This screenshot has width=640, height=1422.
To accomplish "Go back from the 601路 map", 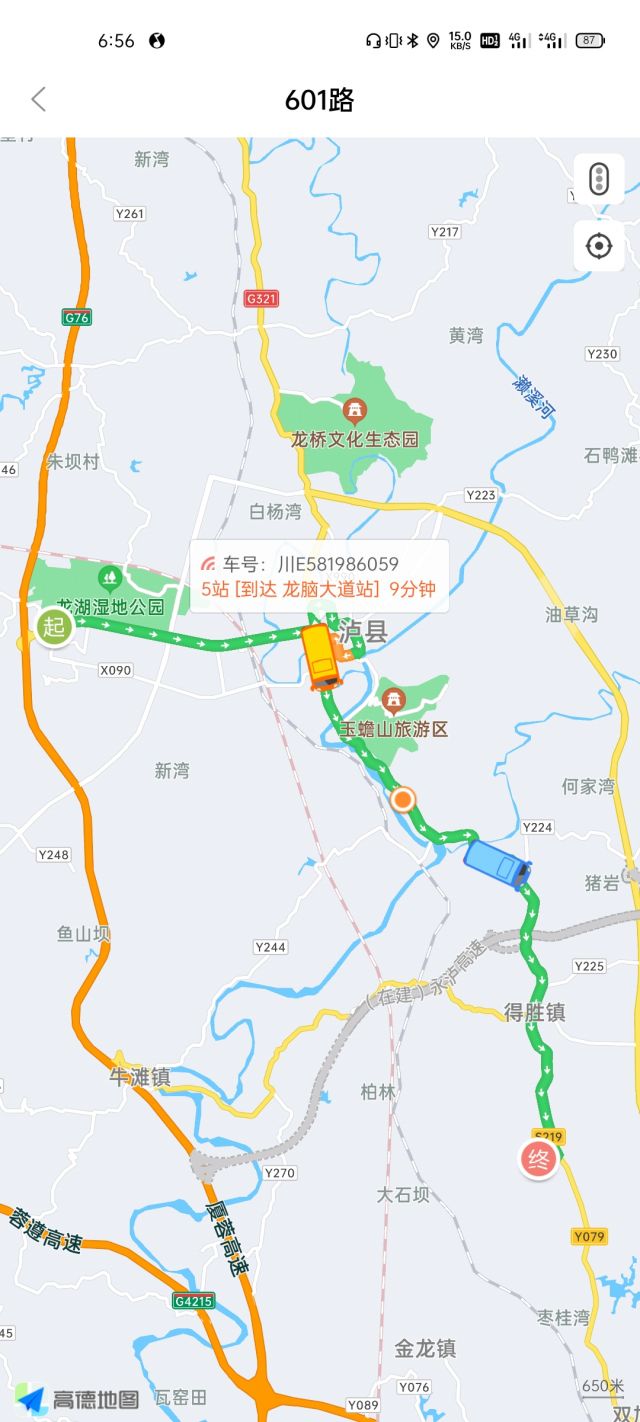I will tap(38, 99).
